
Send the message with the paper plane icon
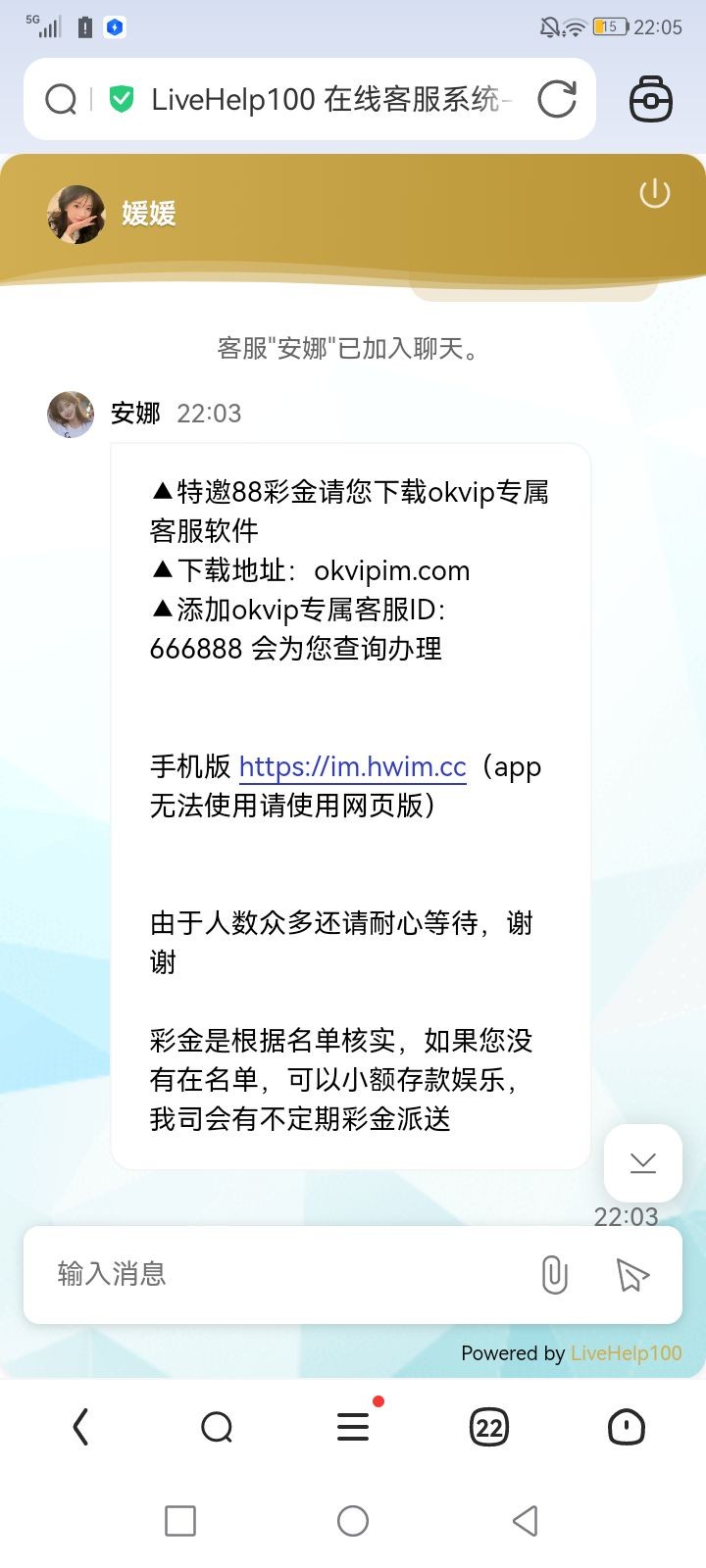click(632, 1274)
